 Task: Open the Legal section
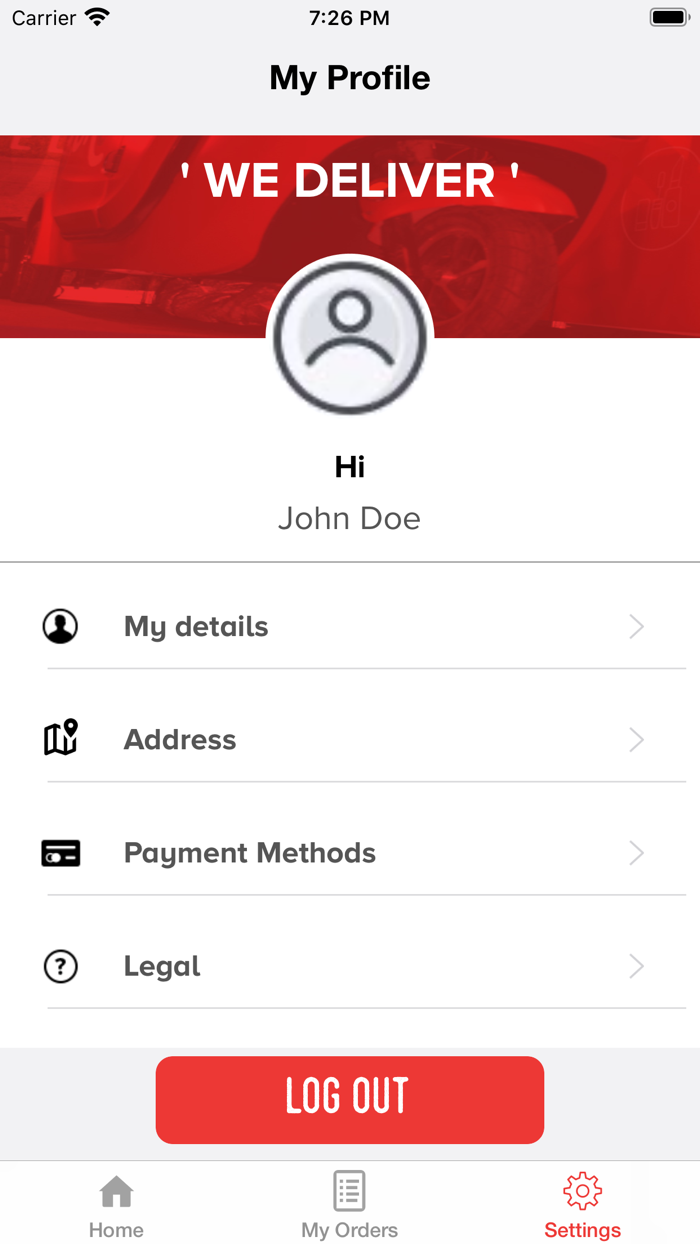coord(350,966)
